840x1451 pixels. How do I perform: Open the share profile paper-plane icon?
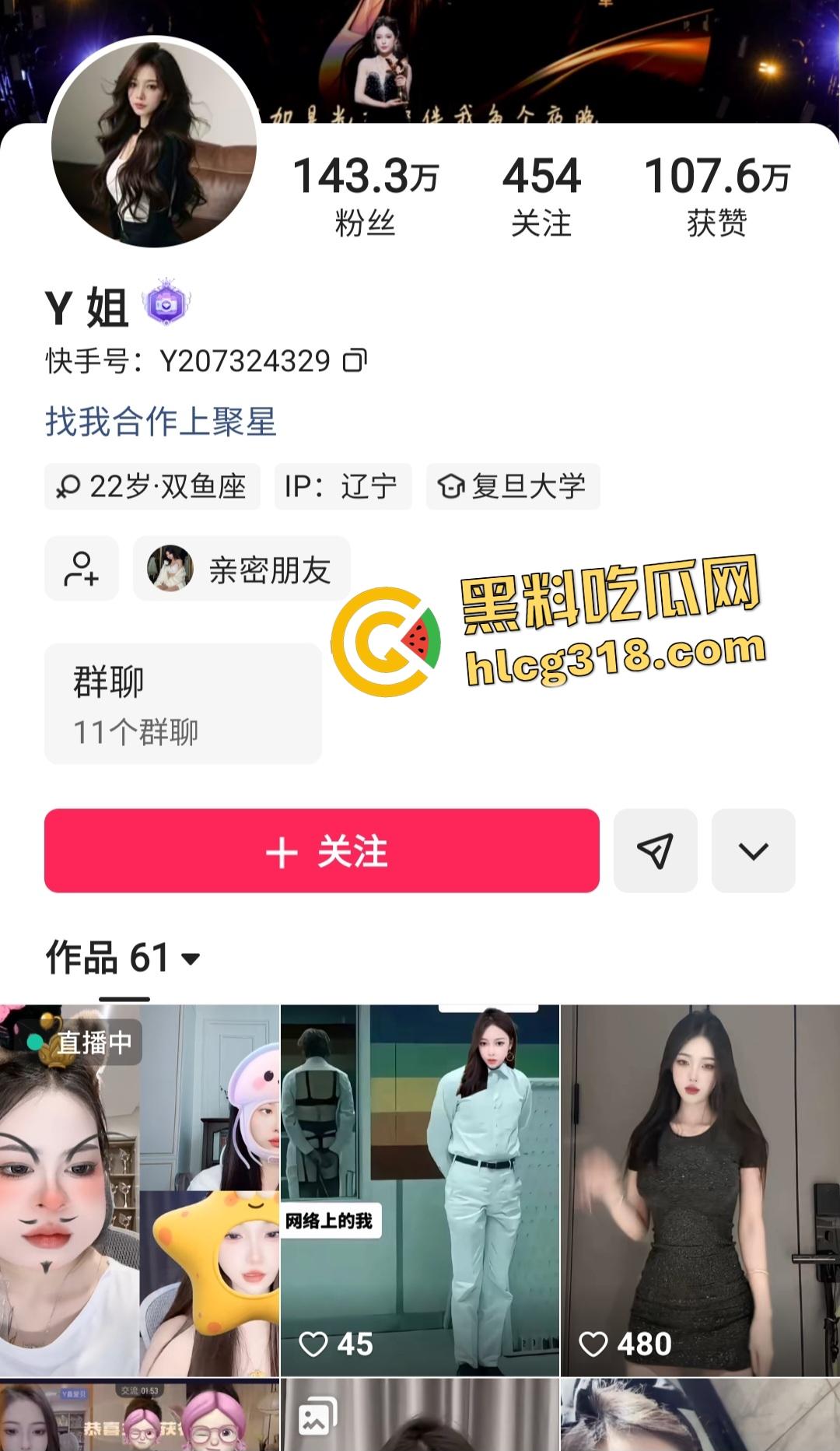(x=655, y=852)
